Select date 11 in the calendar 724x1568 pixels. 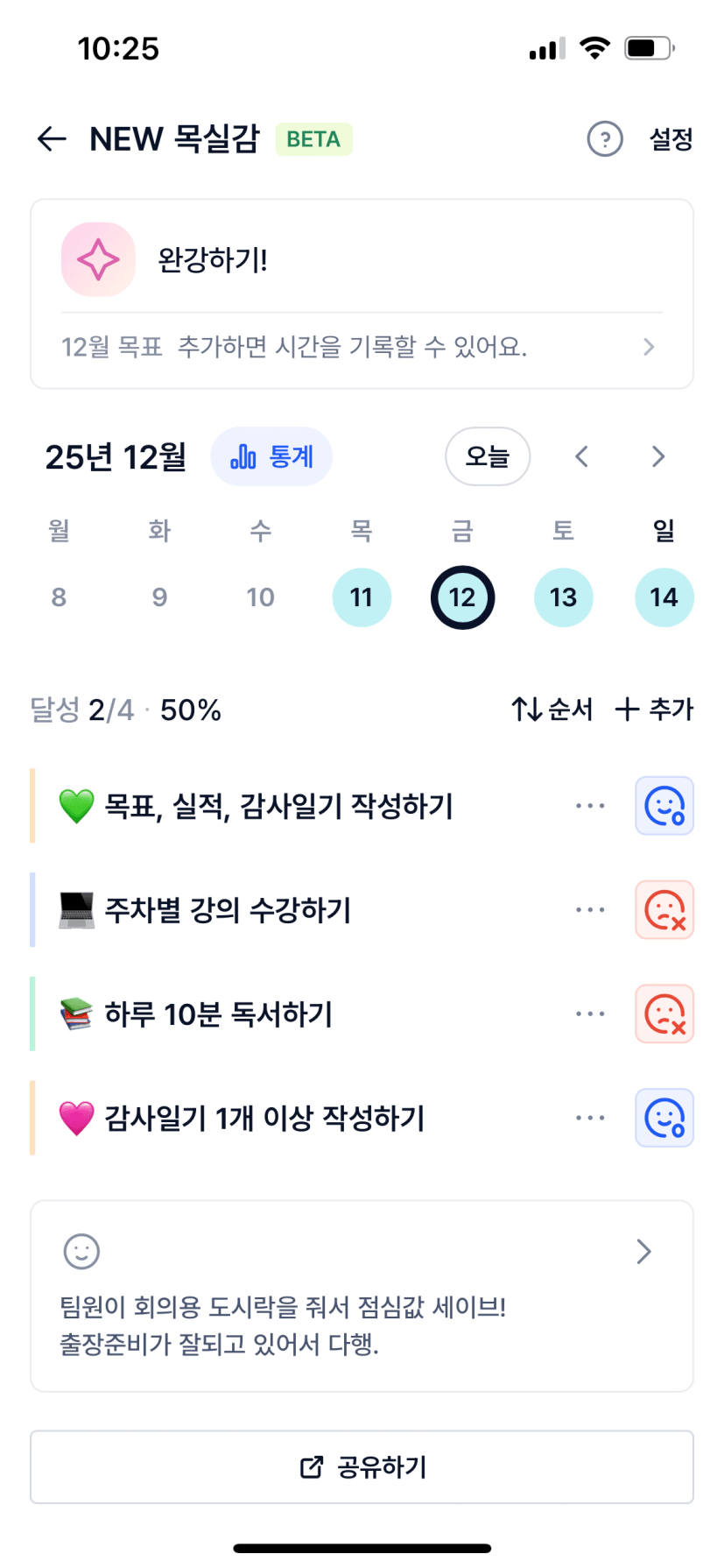click(362, 597)
